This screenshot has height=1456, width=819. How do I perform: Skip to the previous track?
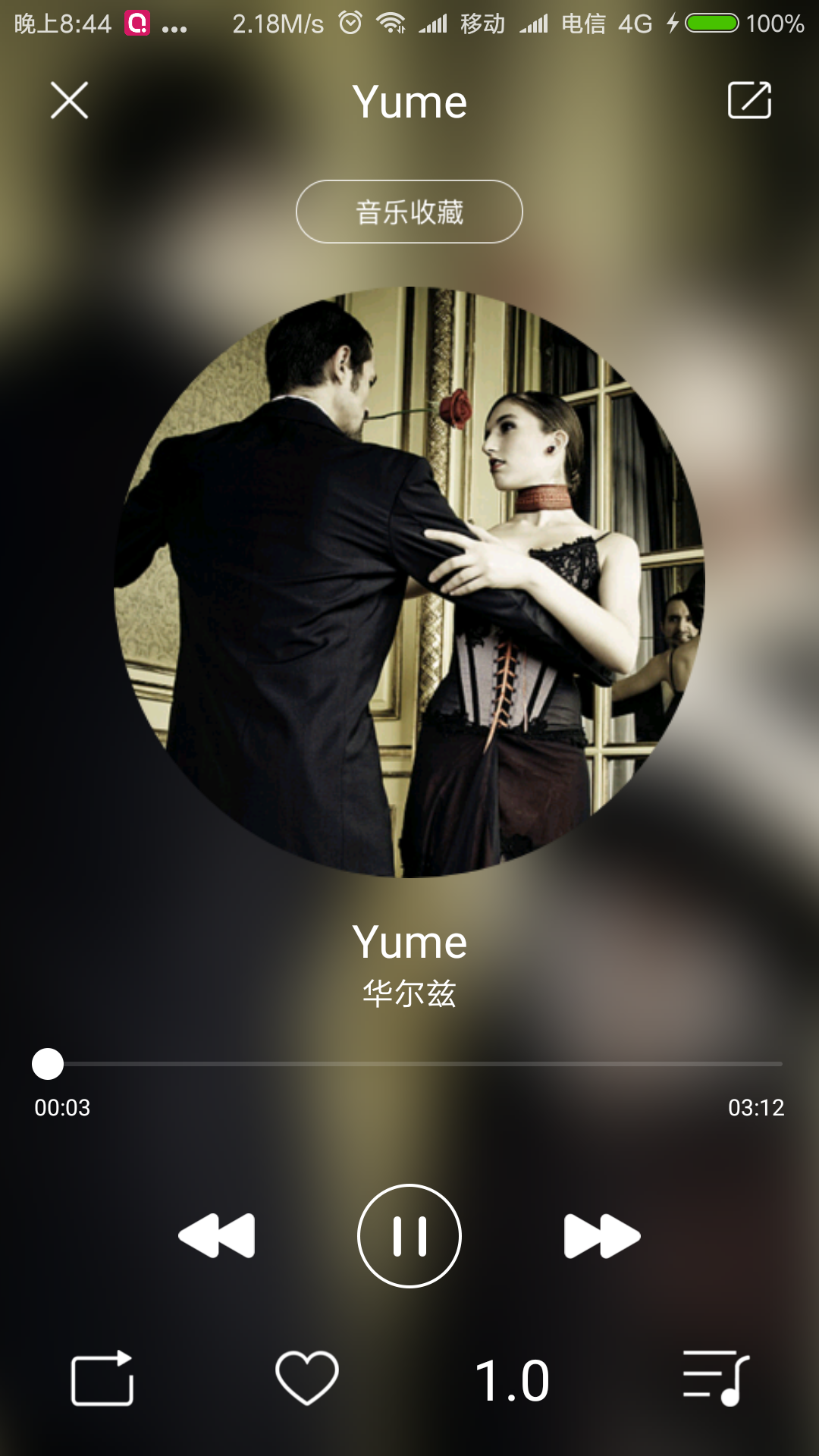pos(217,1236)
